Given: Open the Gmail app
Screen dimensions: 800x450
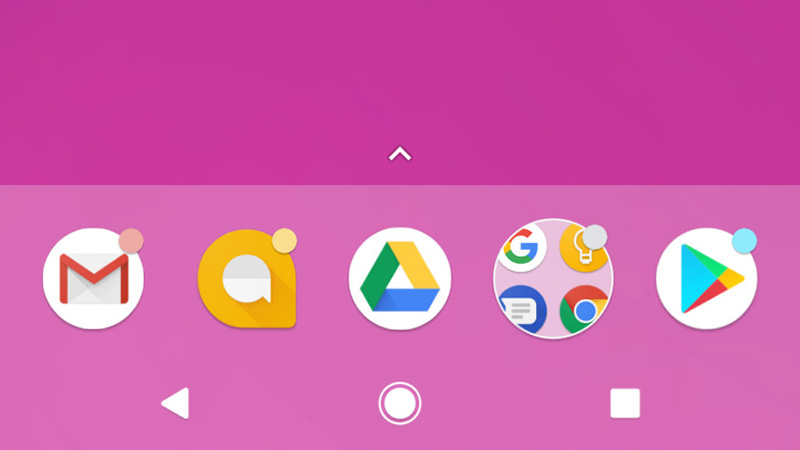Looking at the screenshot, I should (x=94, y=279).
